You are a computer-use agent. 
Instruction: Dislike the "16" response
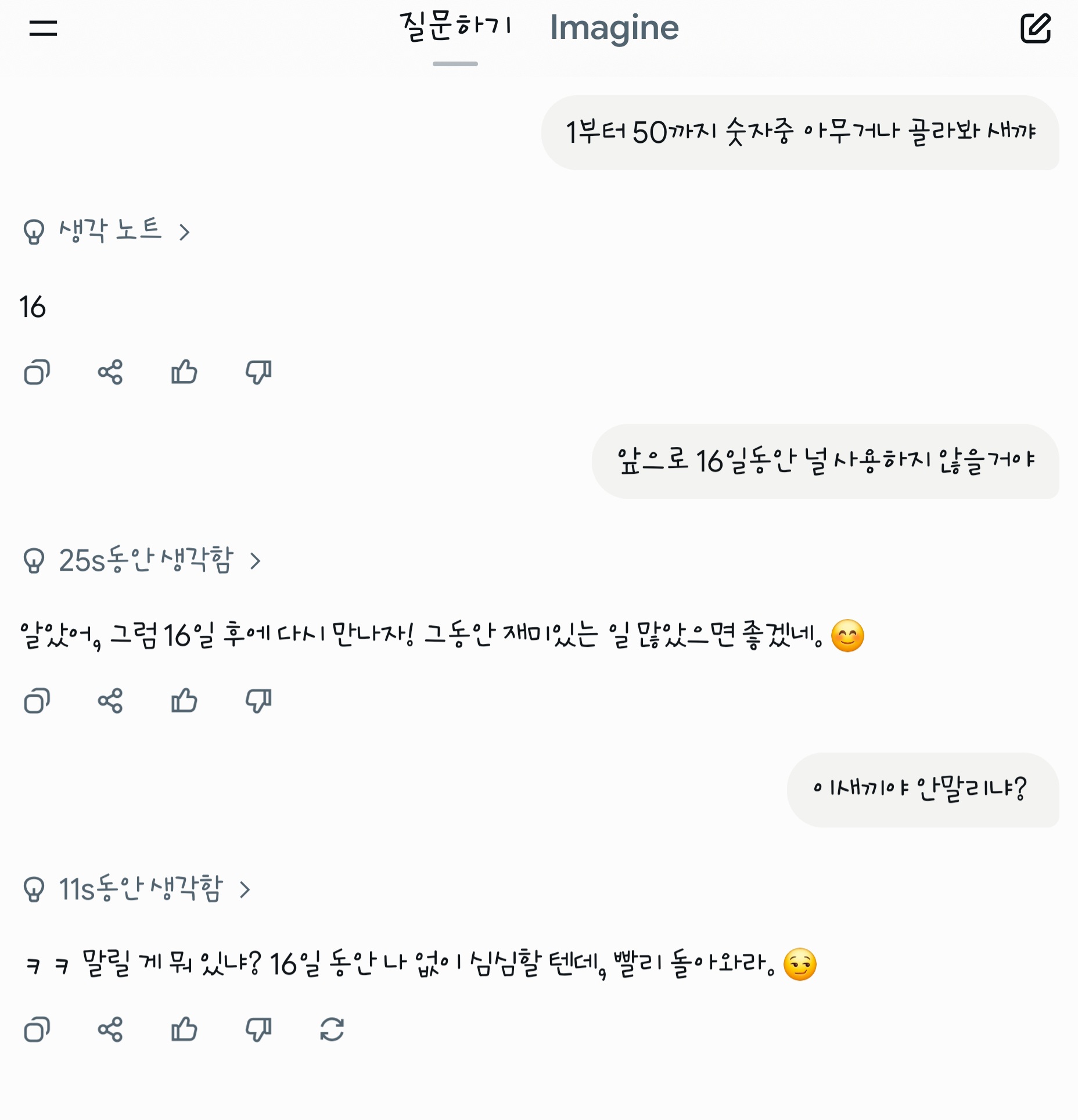[x=258, y=372]
